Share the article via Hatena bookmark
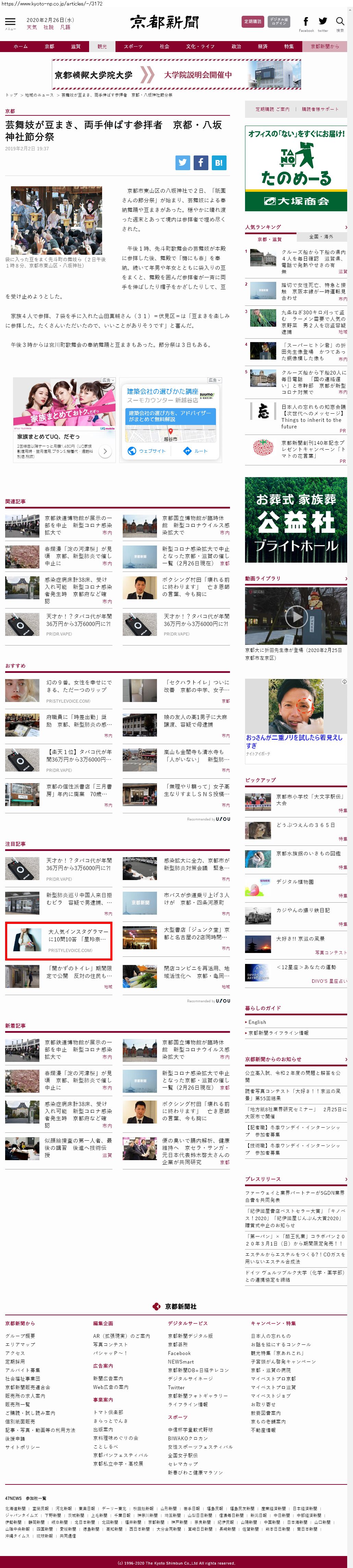This screenshot has width=353, height=1568. 219,163
